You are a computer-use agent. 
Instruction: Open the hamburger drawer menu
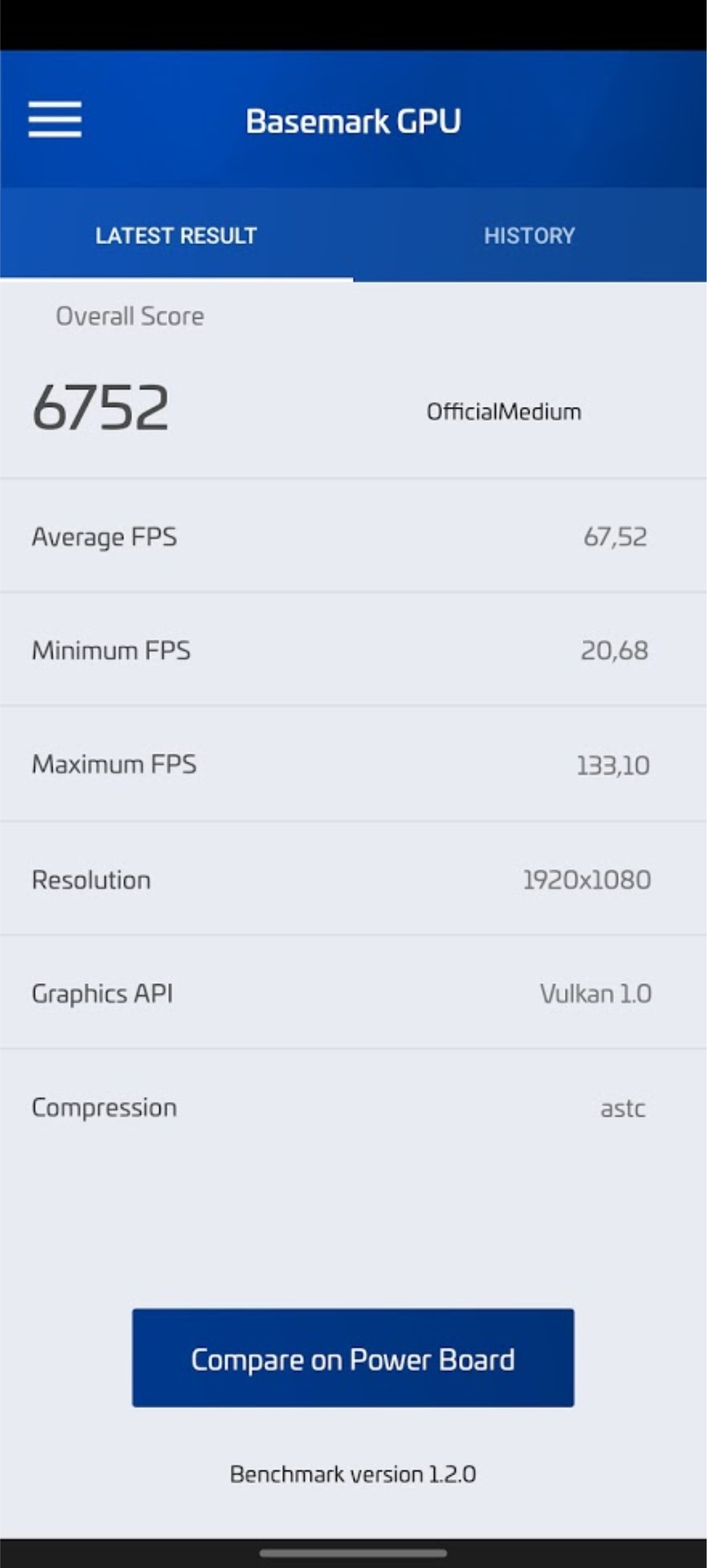[55, 120]
